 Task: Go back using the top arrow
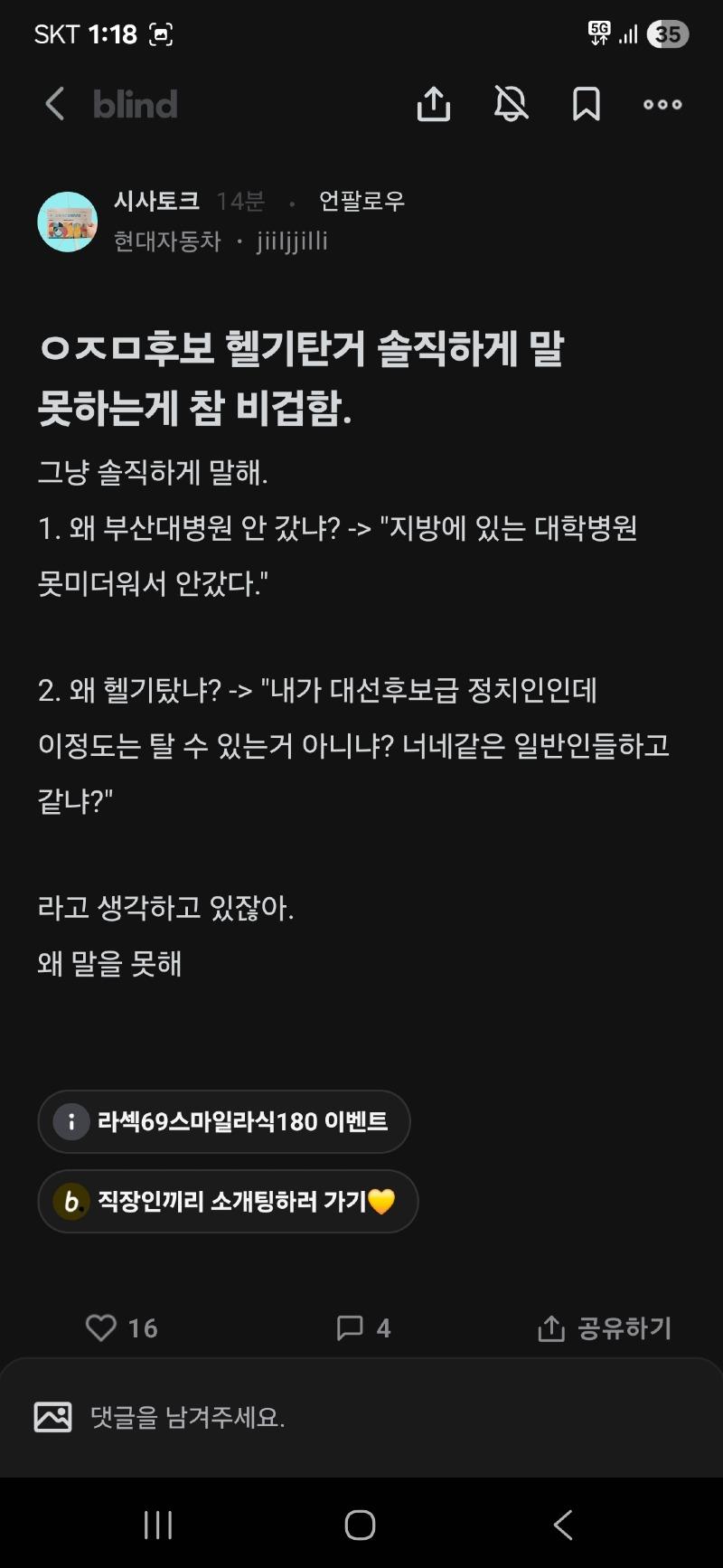pyautogui.click(x=55, y=104)
